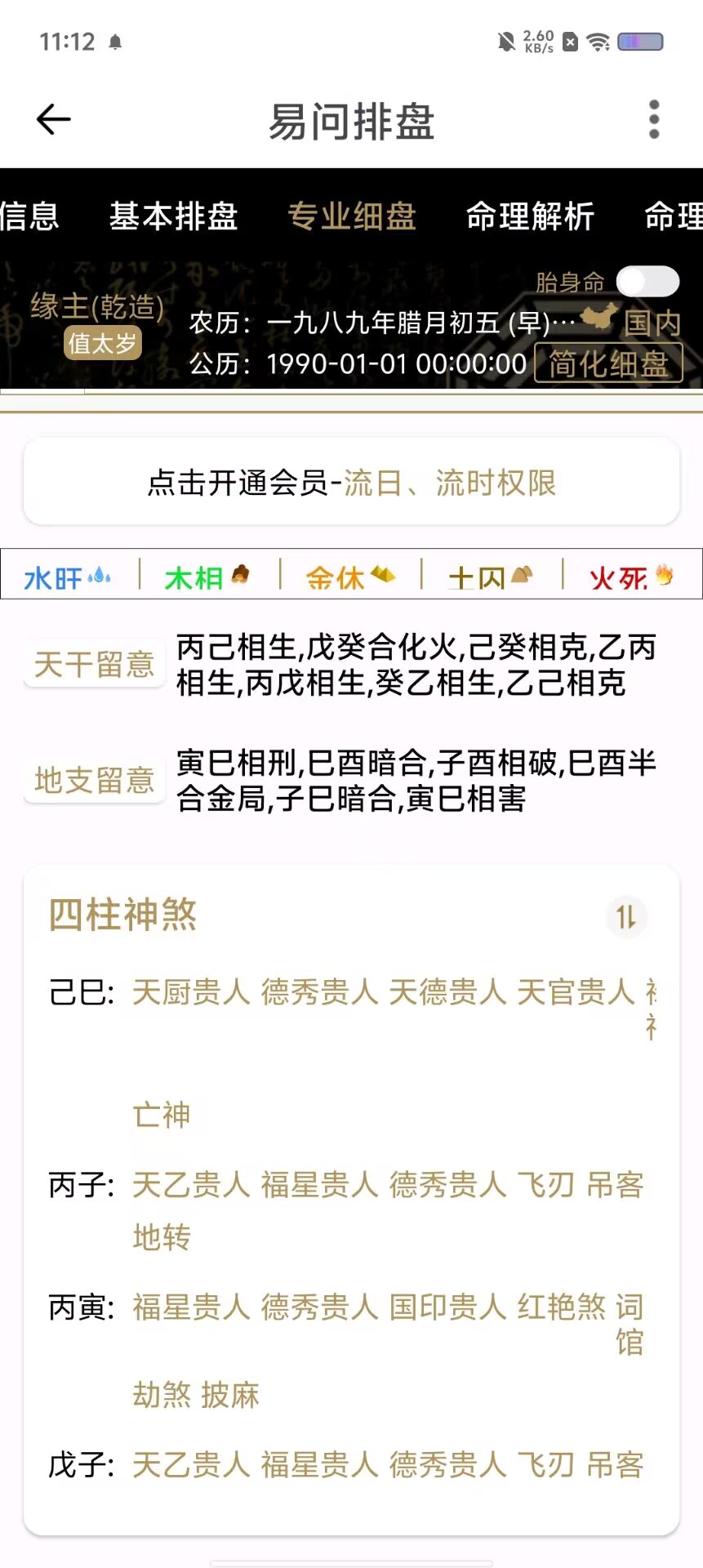Image resolution: width=703 pixels, height=1568 pixels.
Task: Tap the 值太岁 badge
Action: [x=103, y=343]
